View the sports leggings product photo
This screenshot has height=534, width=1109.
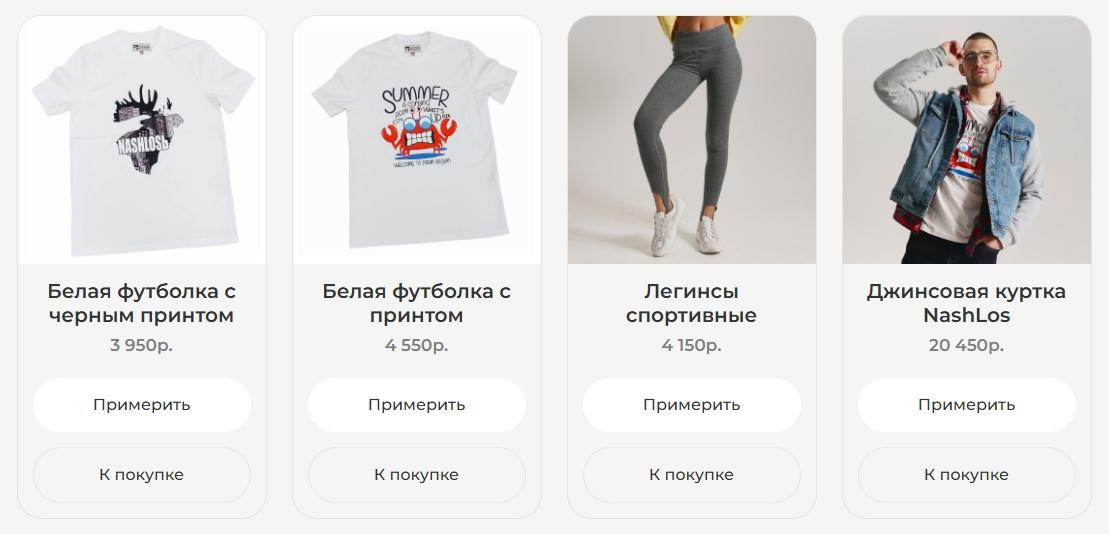(x=691, y=141)
